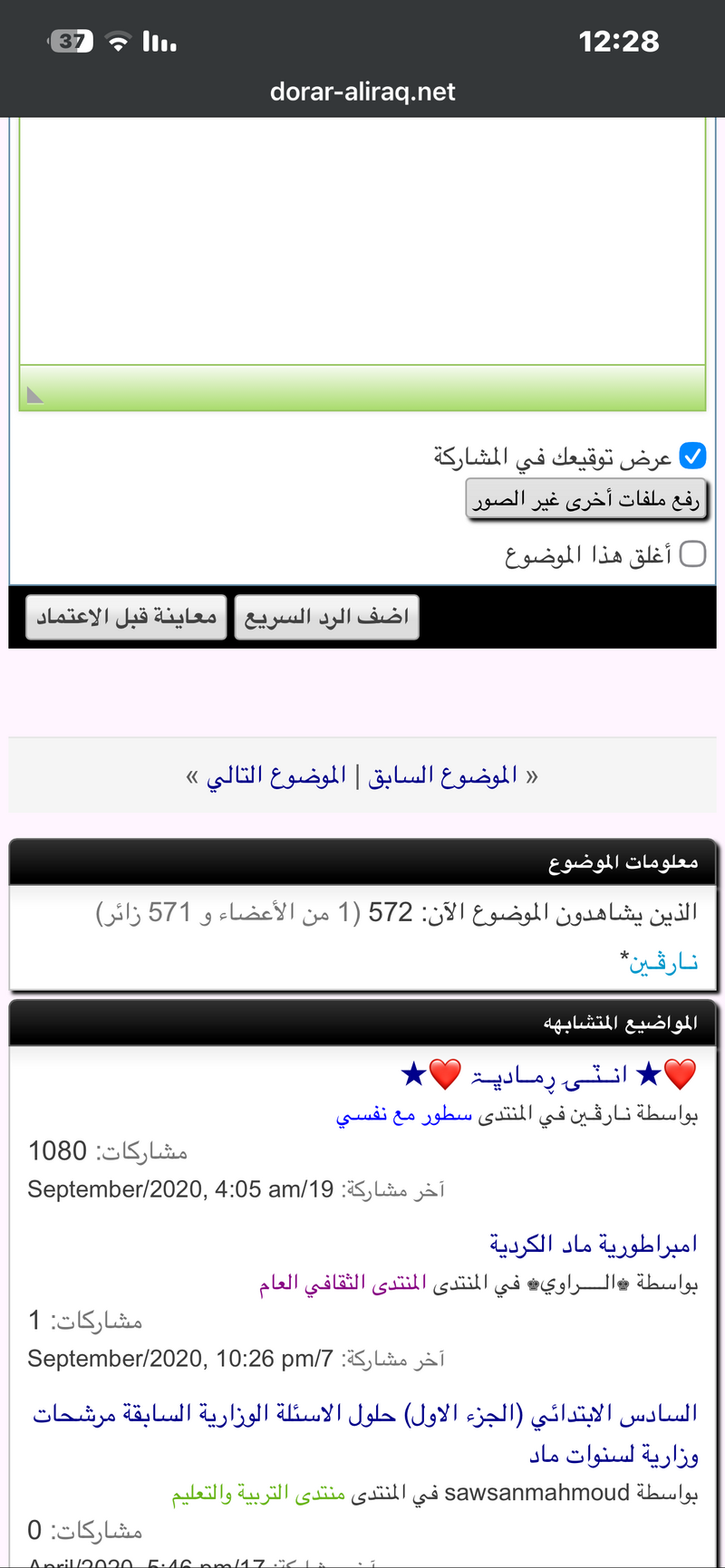Tap the dorar-aliraq.net address bar
The height and width of the screenshot is (1568, 725).
coord(362,91)
